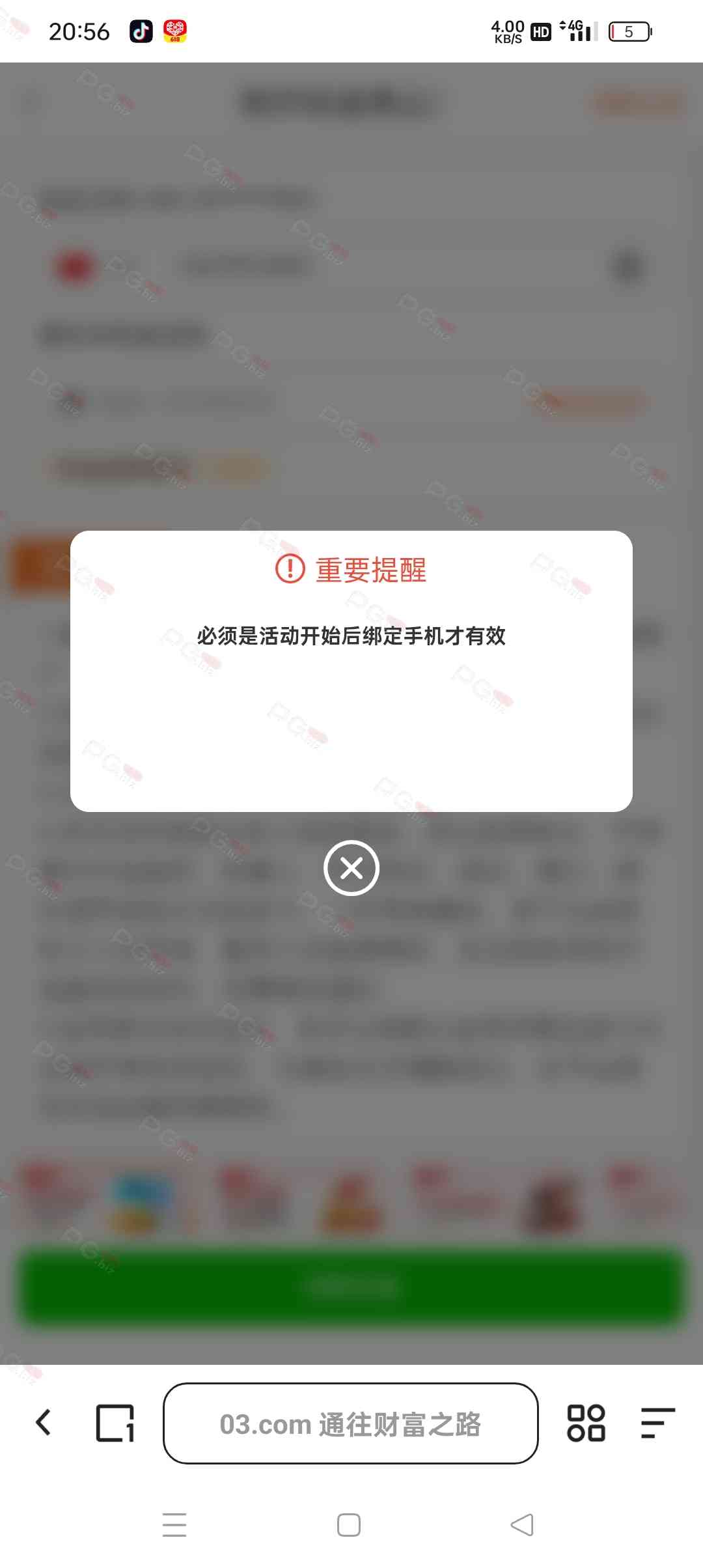The image size is (703, 1568).
Task: Dismiss the 重要提醒 reminder dialog
Action: [351, 868]
